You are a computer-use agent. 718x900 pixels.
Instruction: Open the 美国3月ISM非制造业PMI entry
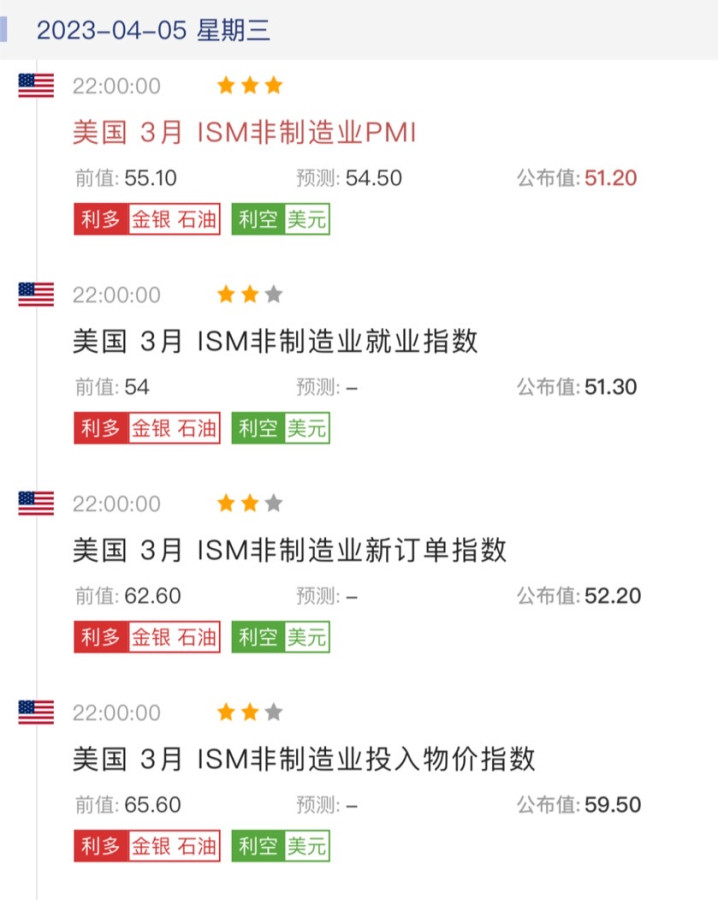244,133
